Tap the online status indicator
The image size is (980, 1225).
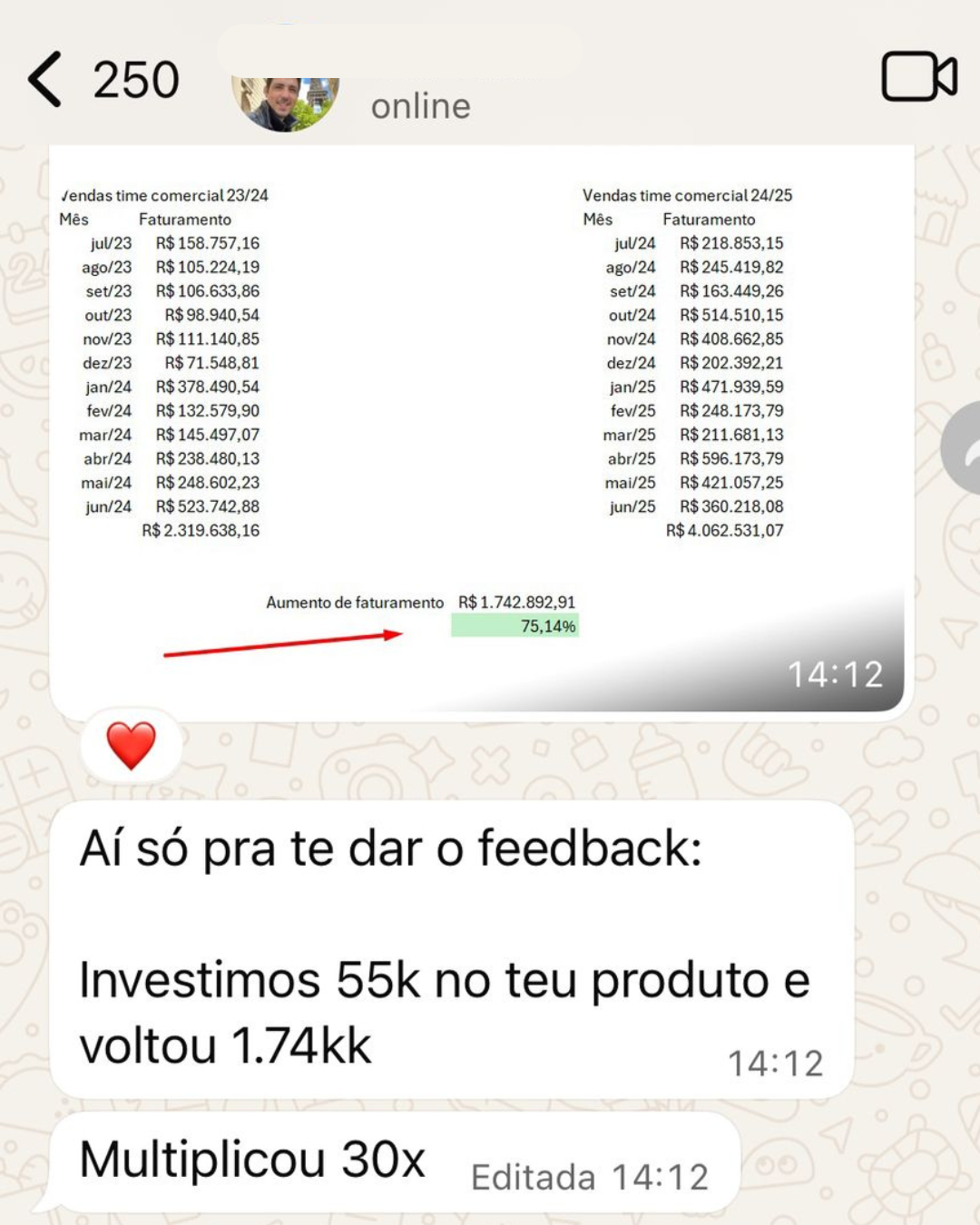420,105
